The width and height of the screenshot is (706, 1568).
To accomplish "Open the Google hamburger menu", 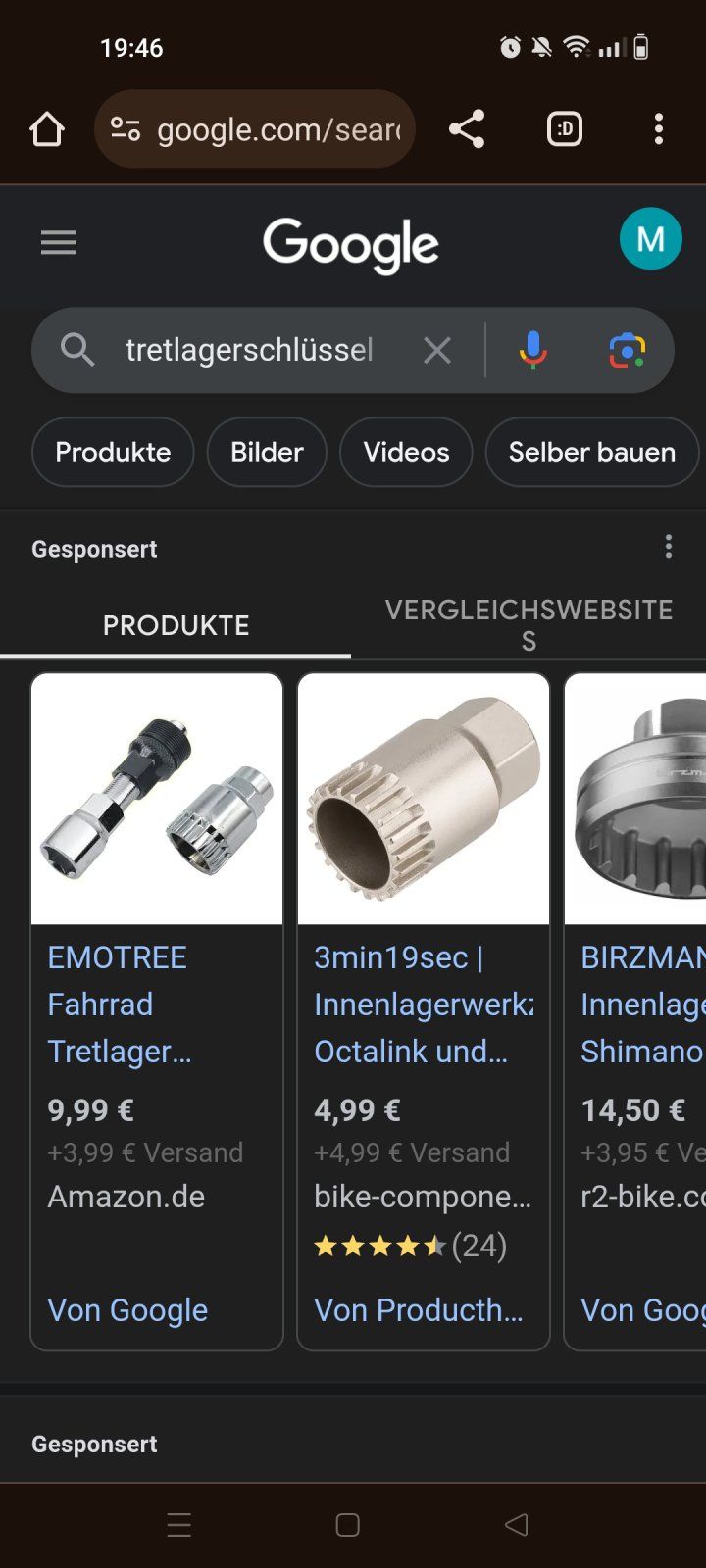I will point(59,242).
